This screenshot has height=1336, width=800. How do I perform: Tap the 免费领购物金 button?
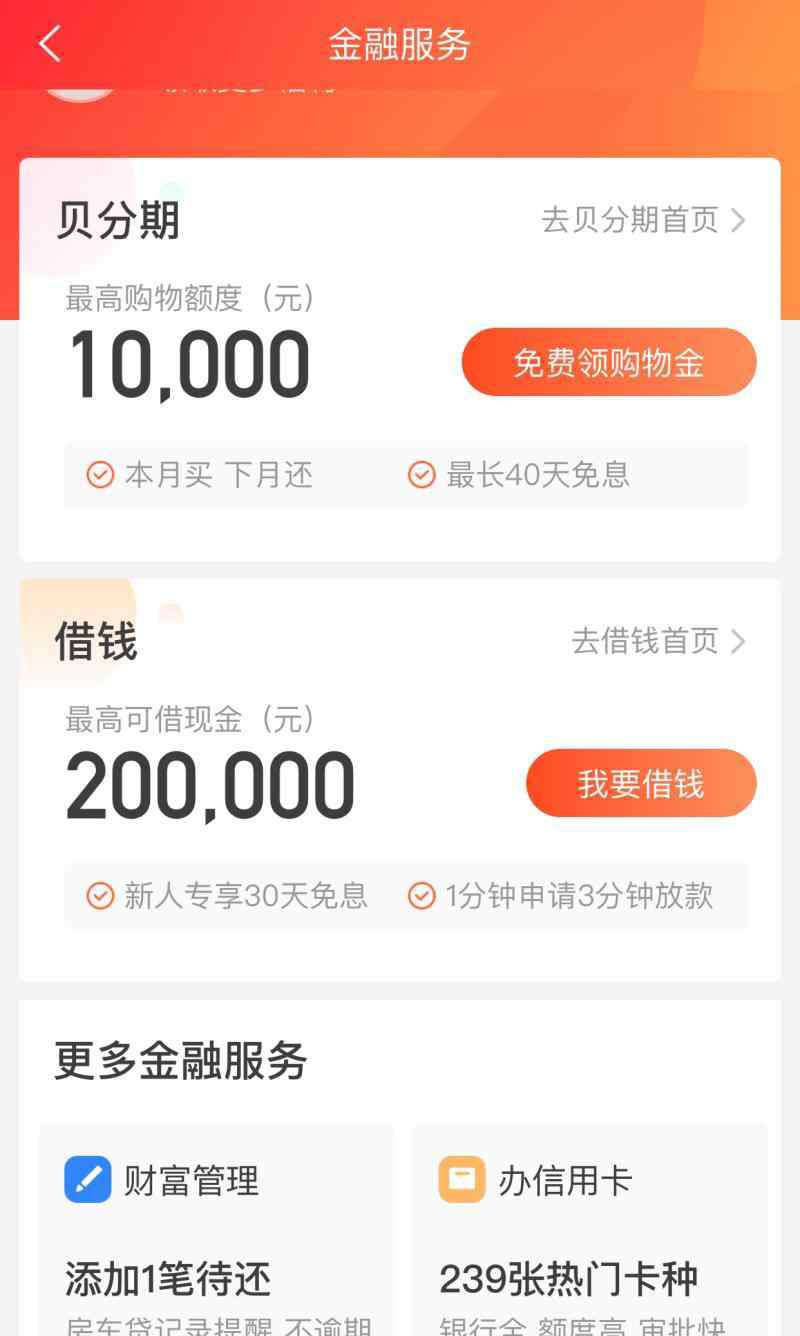609,362
